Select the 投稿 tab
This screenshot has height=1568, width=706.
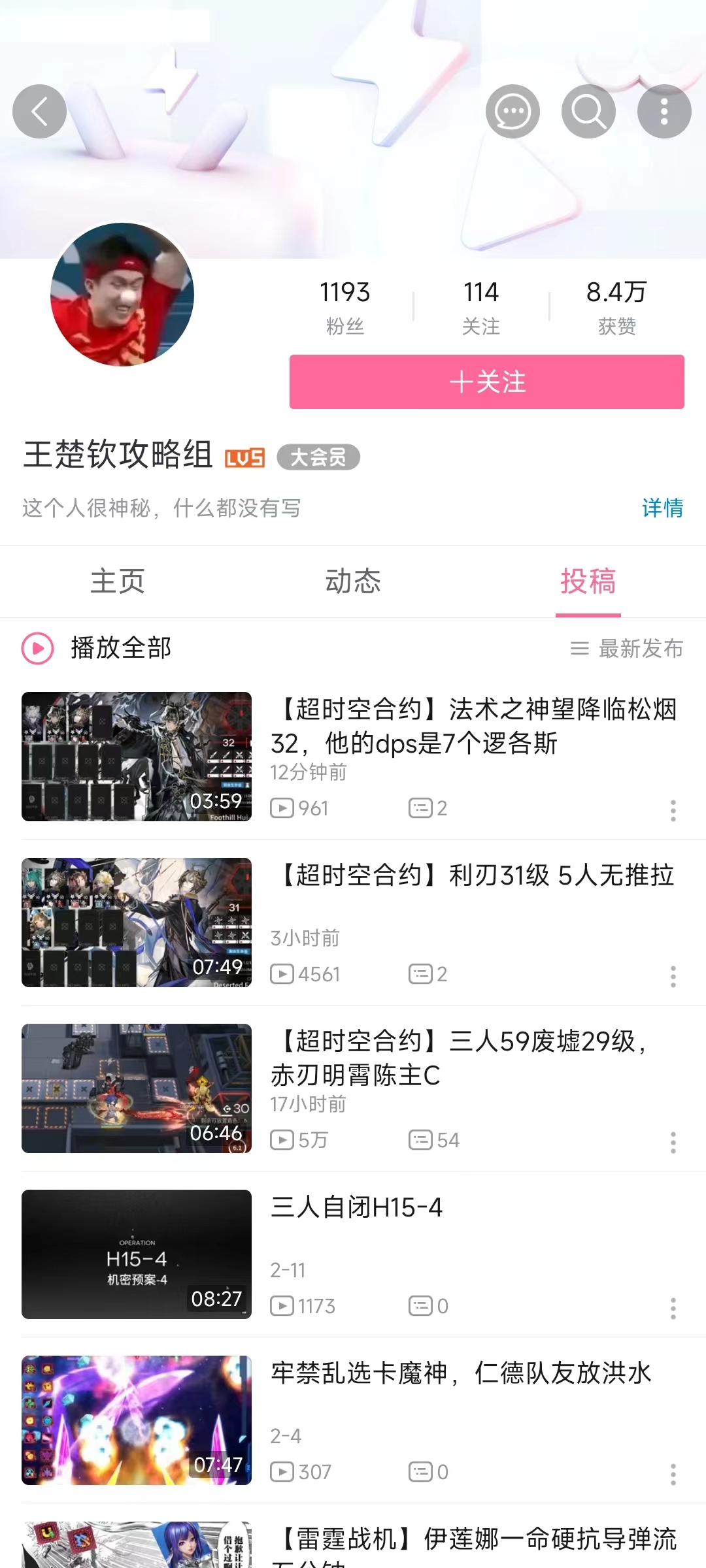(x=588, y=581)
